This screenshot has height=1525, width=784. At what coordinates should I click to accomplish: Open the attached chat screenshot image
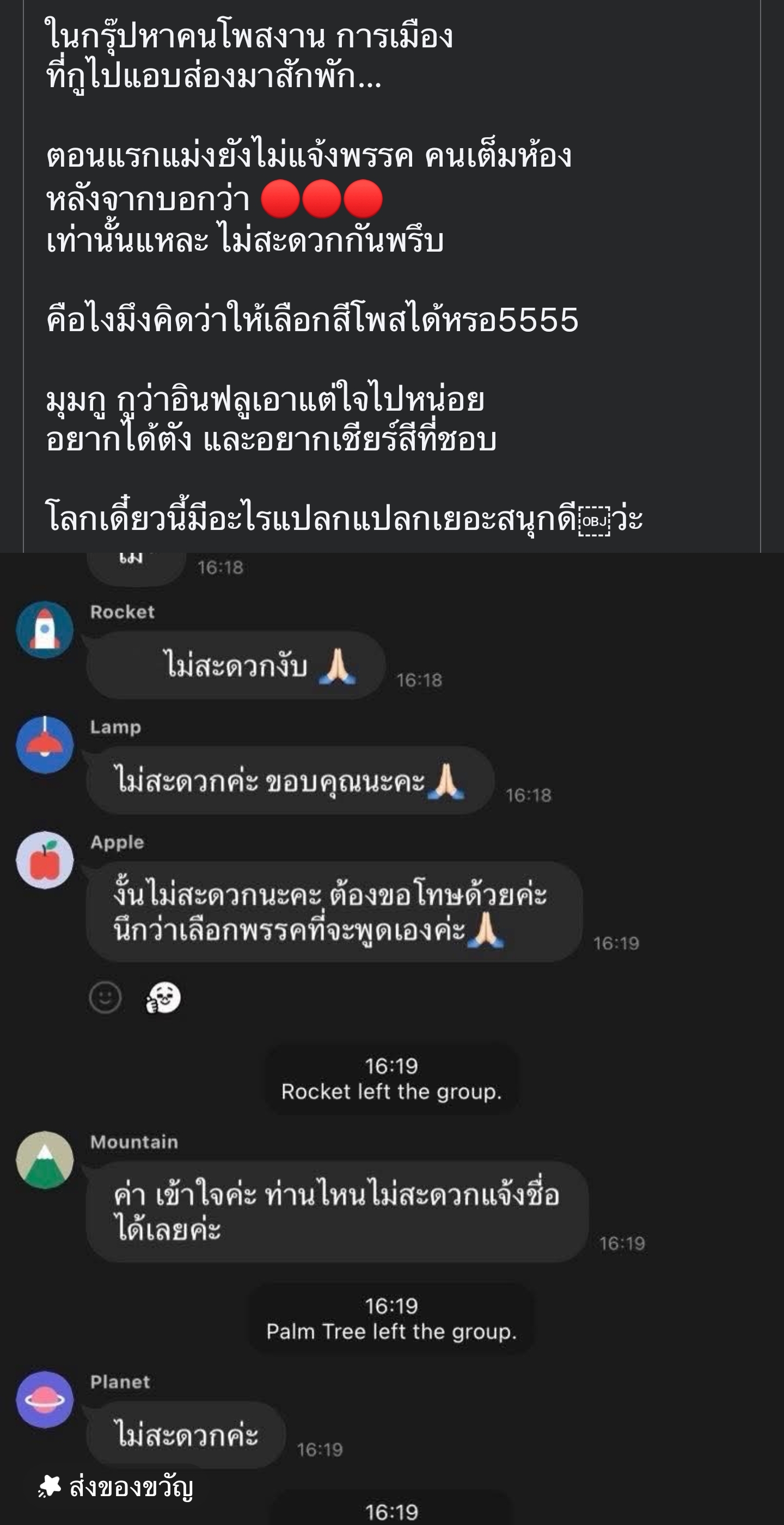(391, 1006)
